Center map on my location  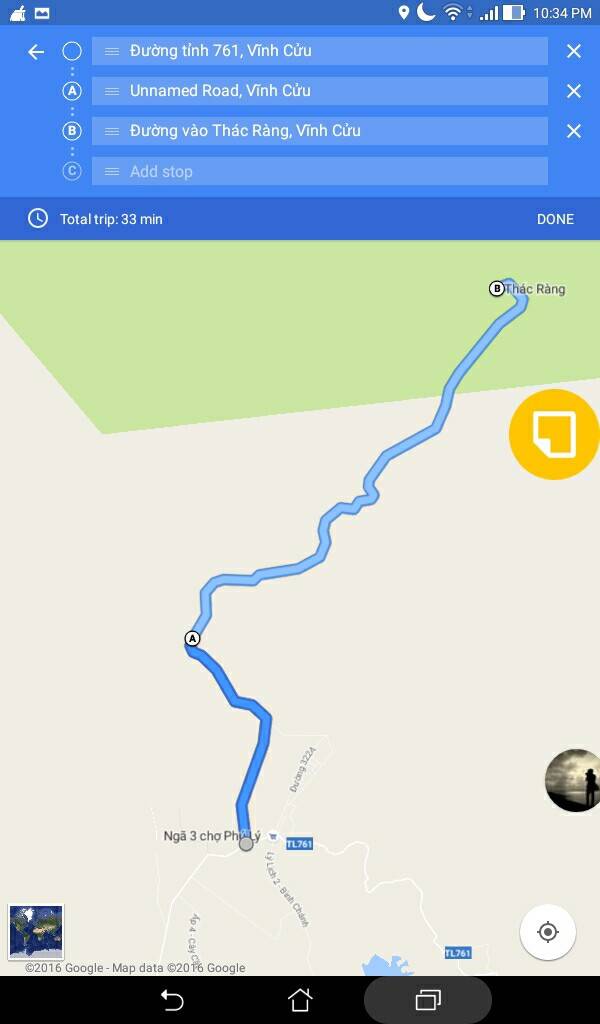pyautogui.click(x=547, y=932)
